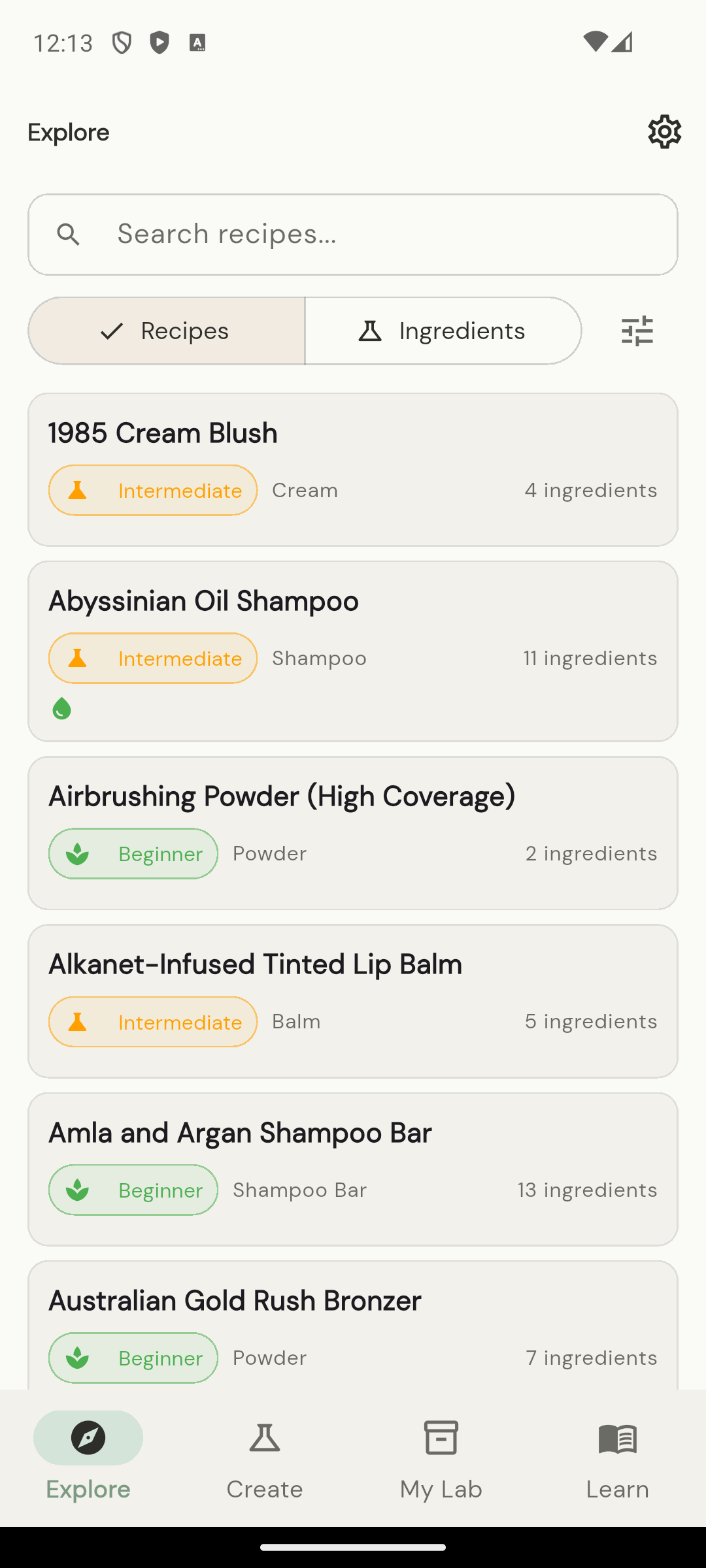706x1568 pixels.
Task: Click the Search recipes input field
Action: [353, 234]
